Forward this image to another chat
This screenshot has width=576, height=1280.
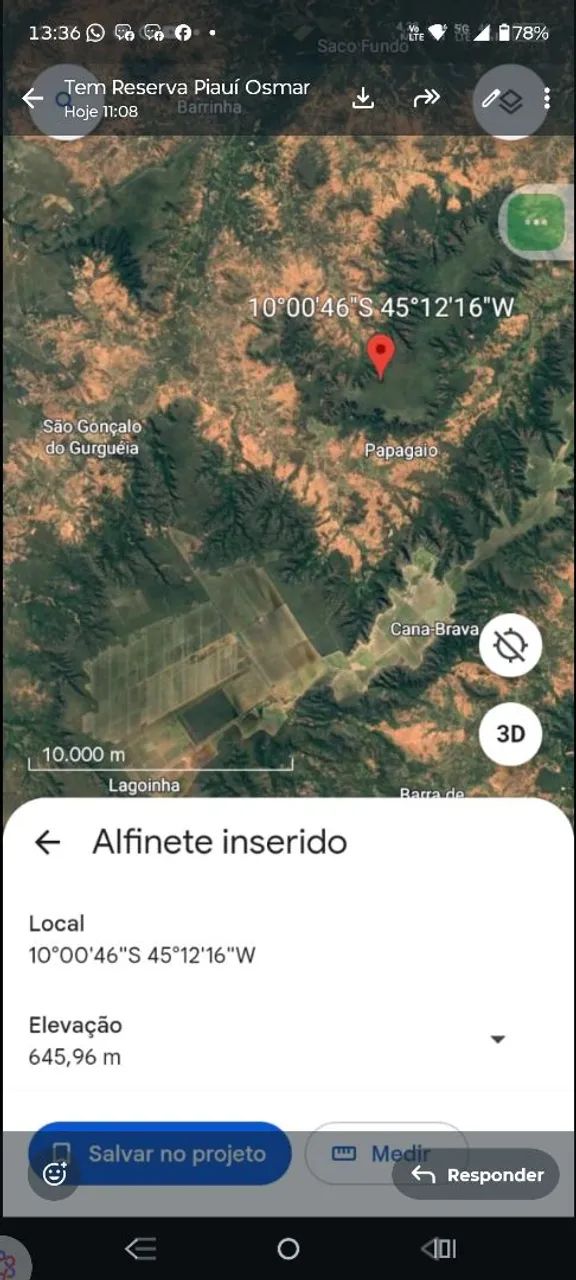427,98
